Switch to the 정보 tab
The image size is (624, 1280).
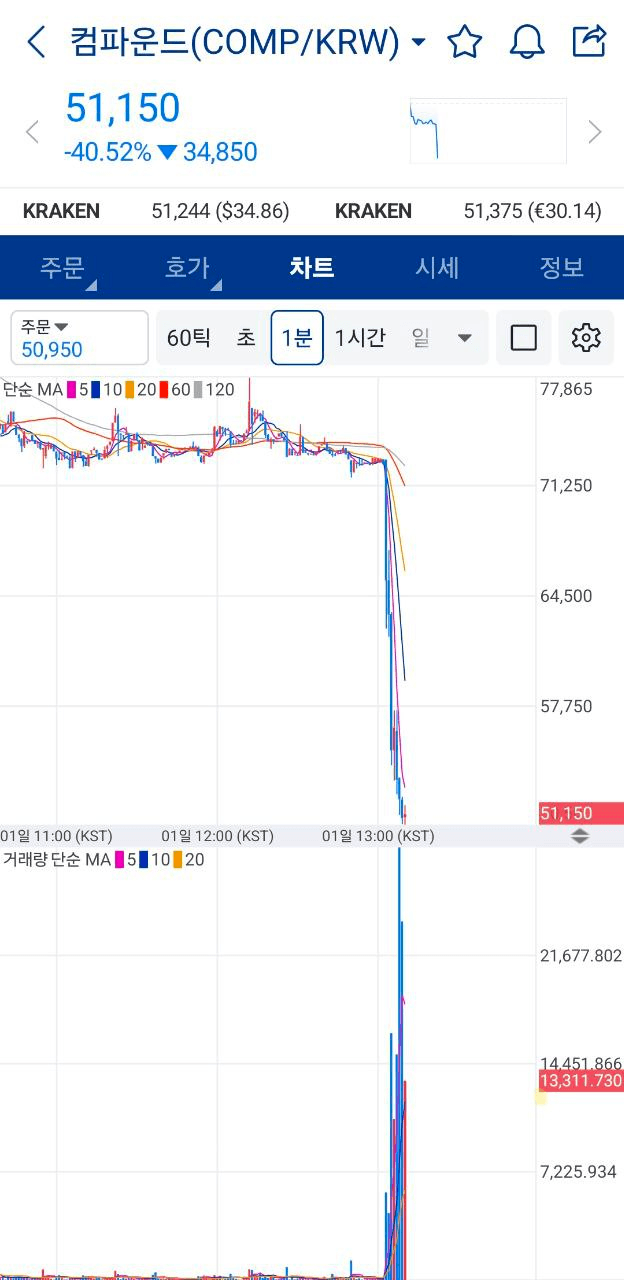point(561,268)
